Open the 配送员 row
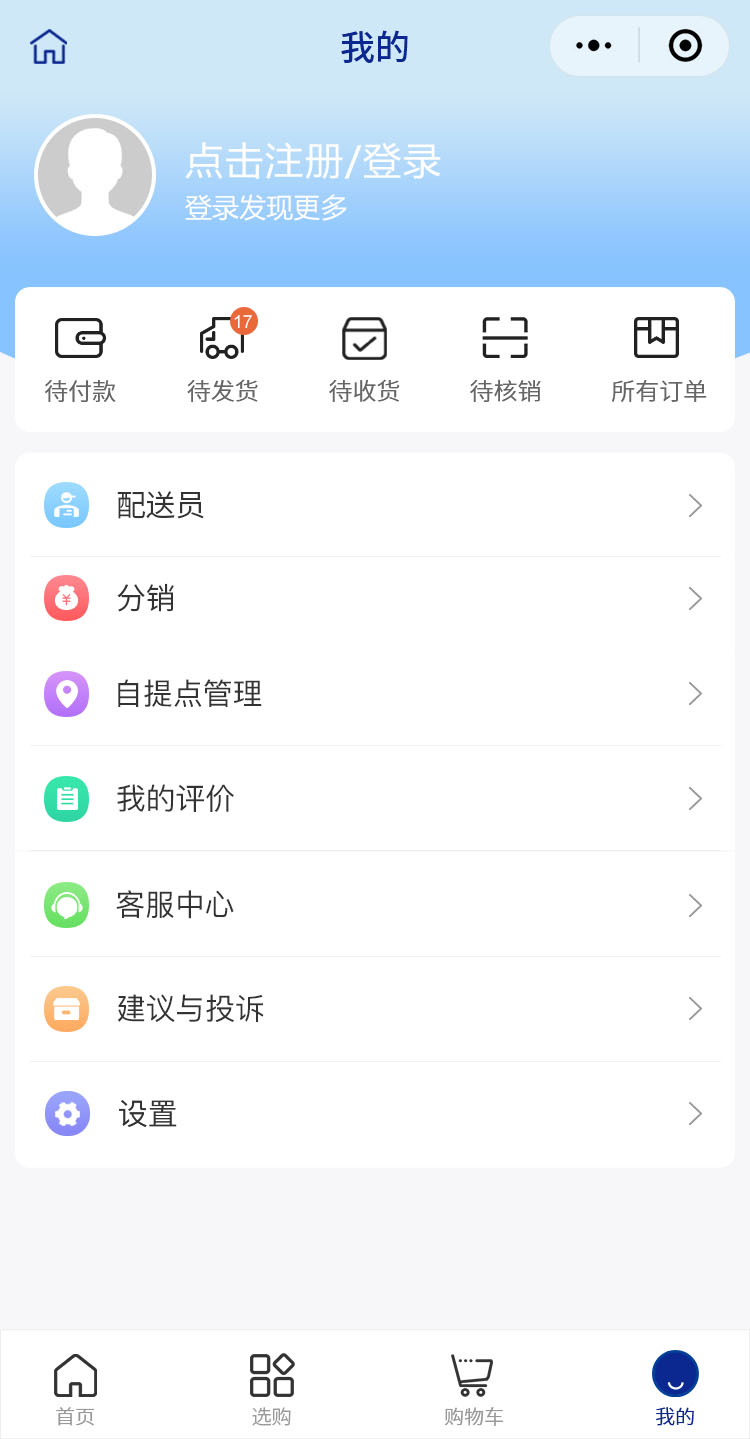 375,505
